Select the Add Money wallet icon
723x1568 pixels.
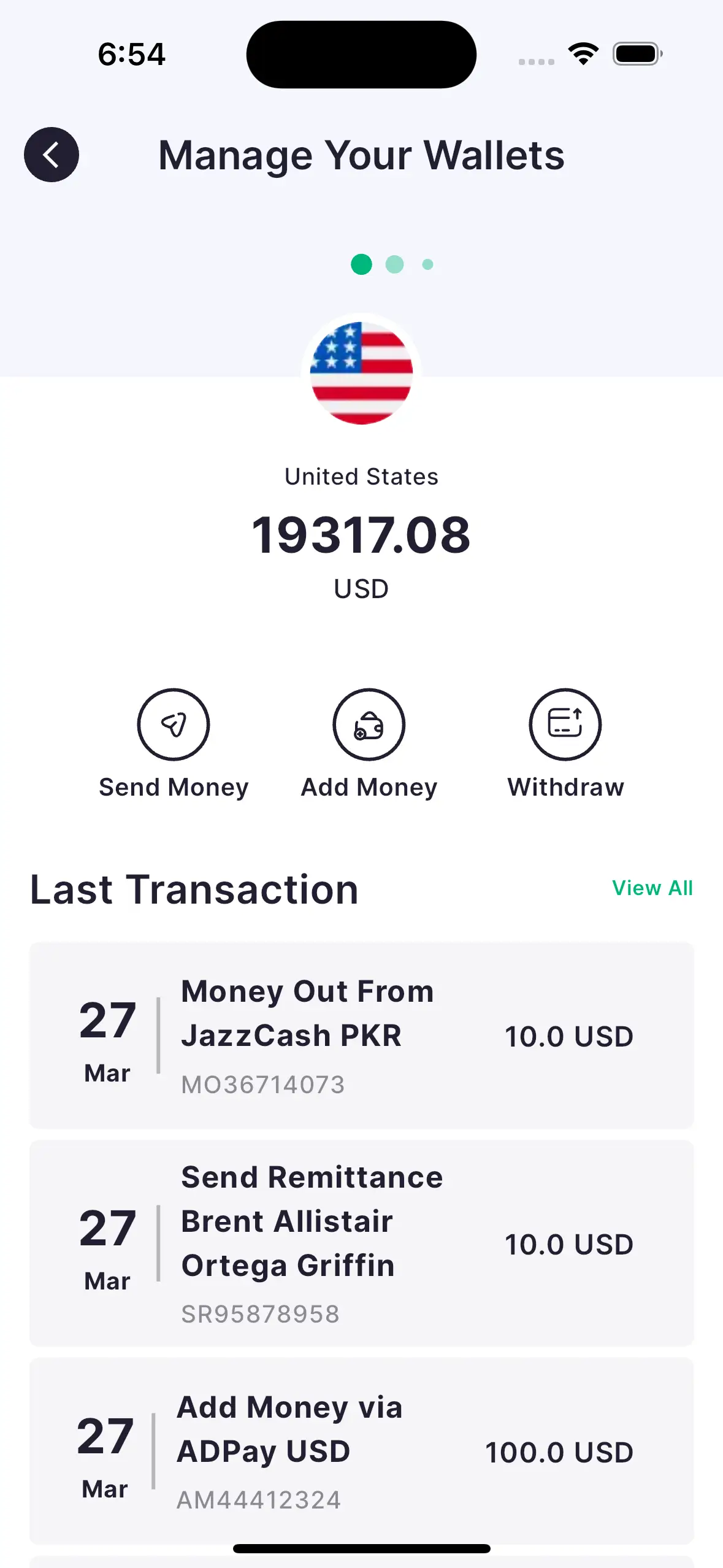point(369,724)
